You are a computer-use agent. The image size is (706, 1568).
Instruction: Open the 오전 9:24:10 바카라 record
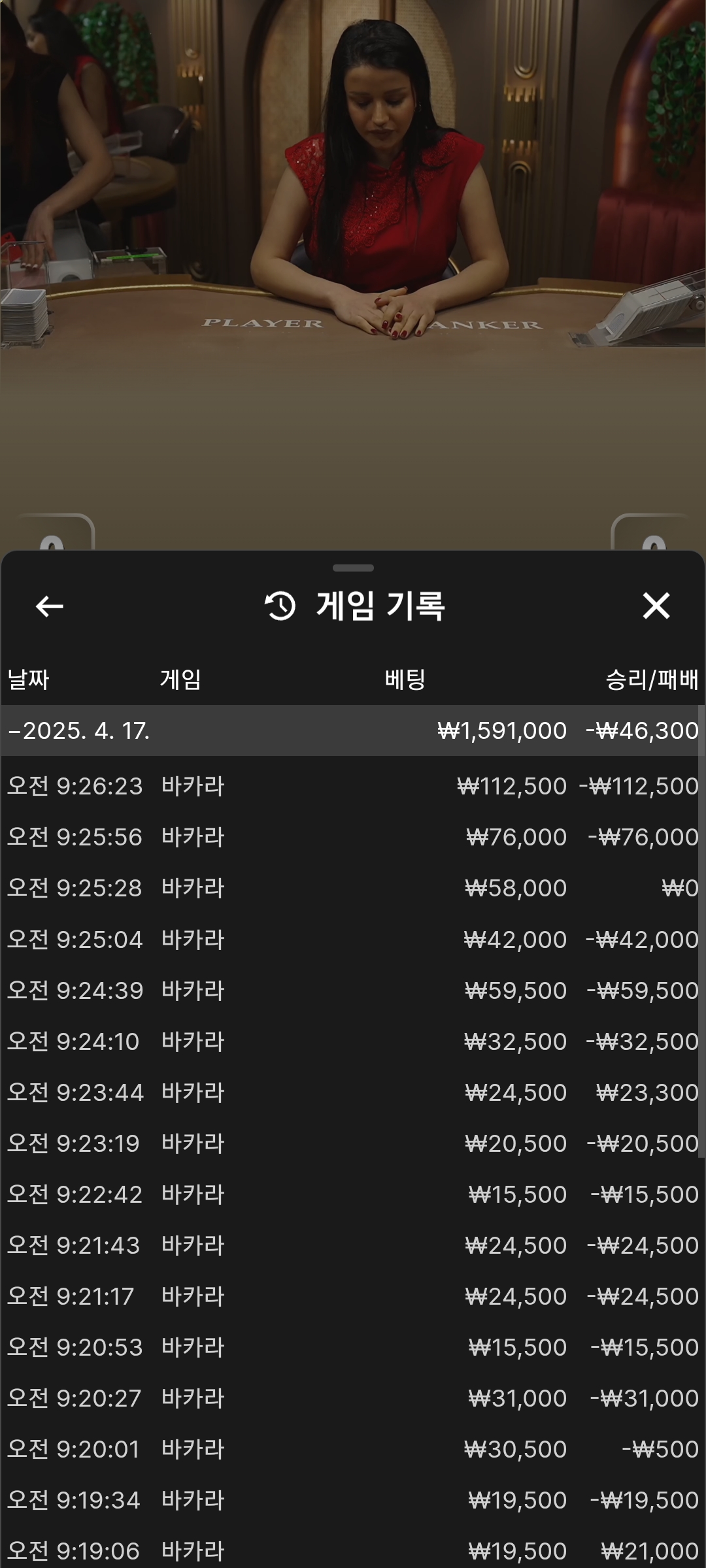353,1041
